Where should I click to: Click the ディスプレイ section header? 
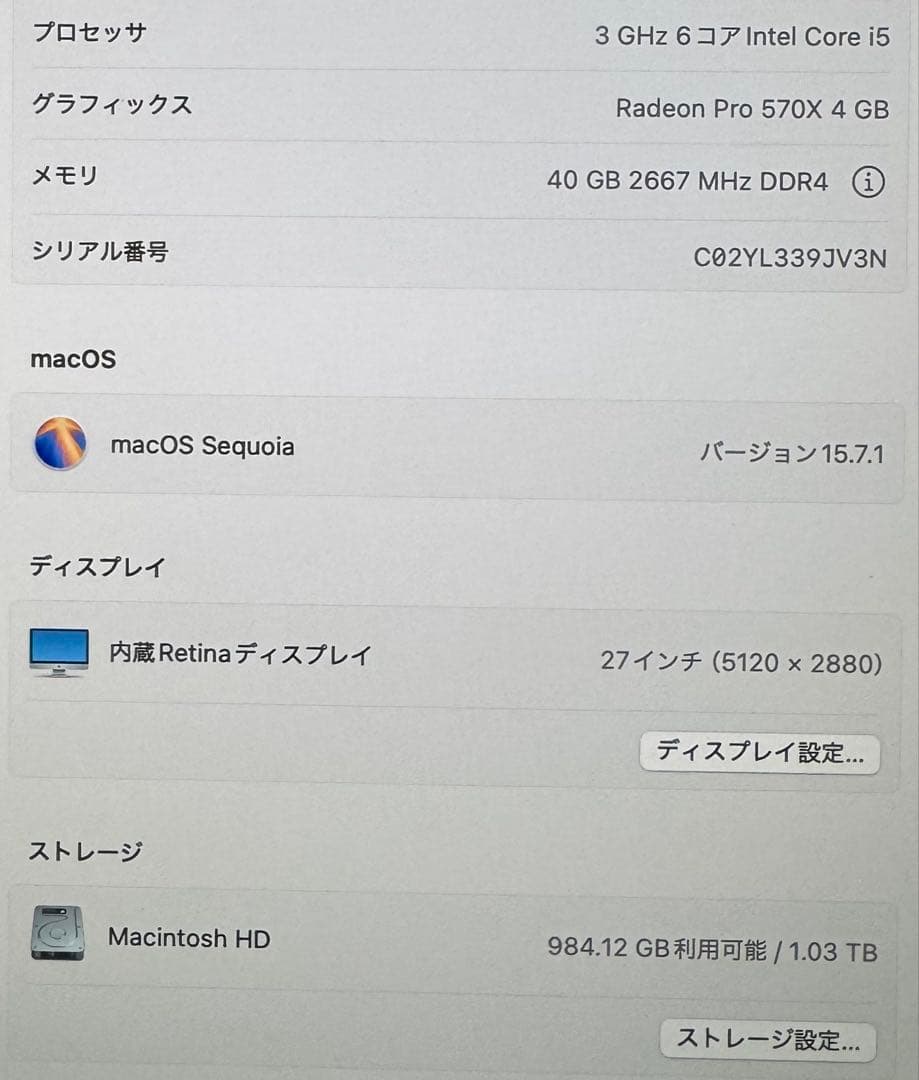click(x=97, y=565)
